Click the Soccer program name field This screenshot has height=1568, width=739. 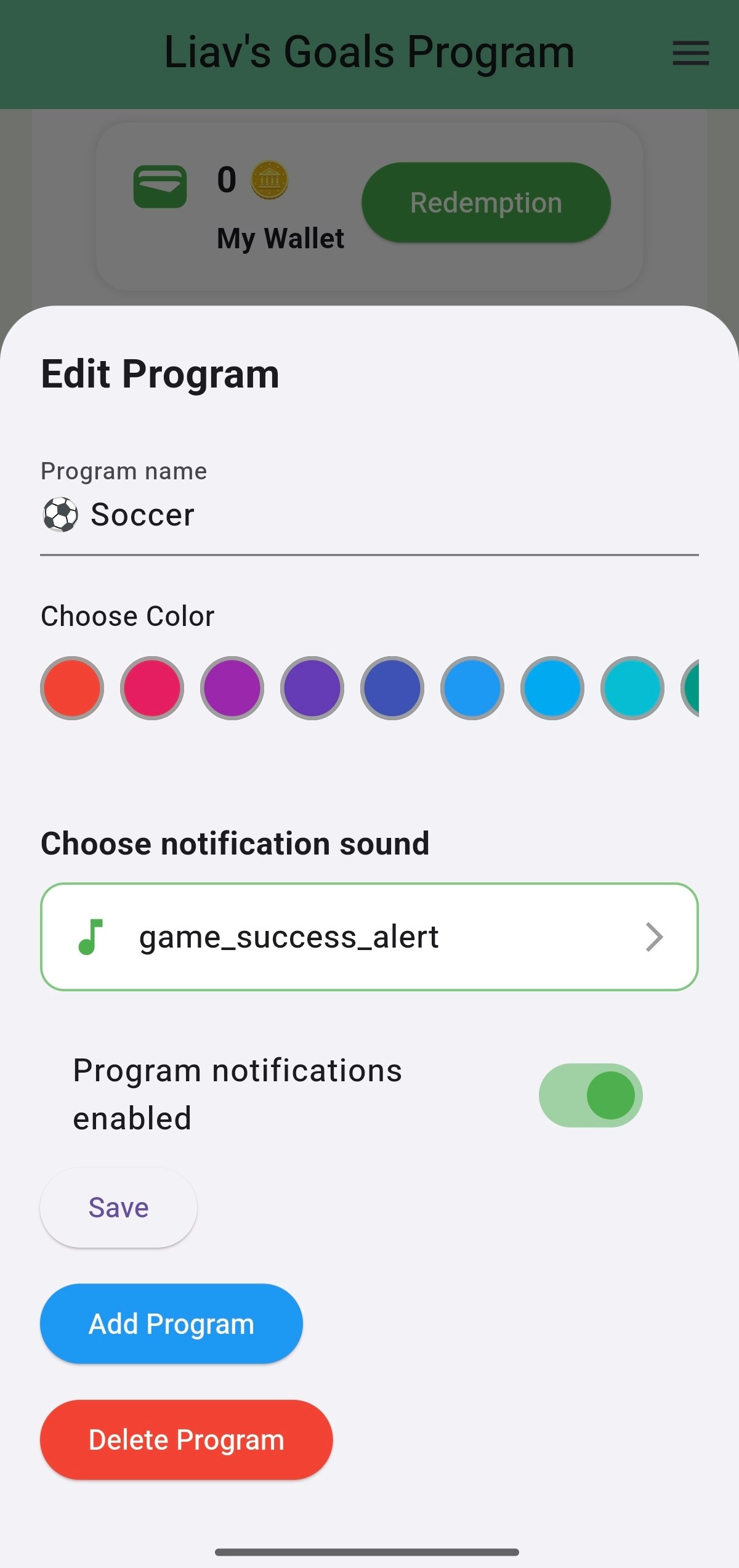click(246, 514)
